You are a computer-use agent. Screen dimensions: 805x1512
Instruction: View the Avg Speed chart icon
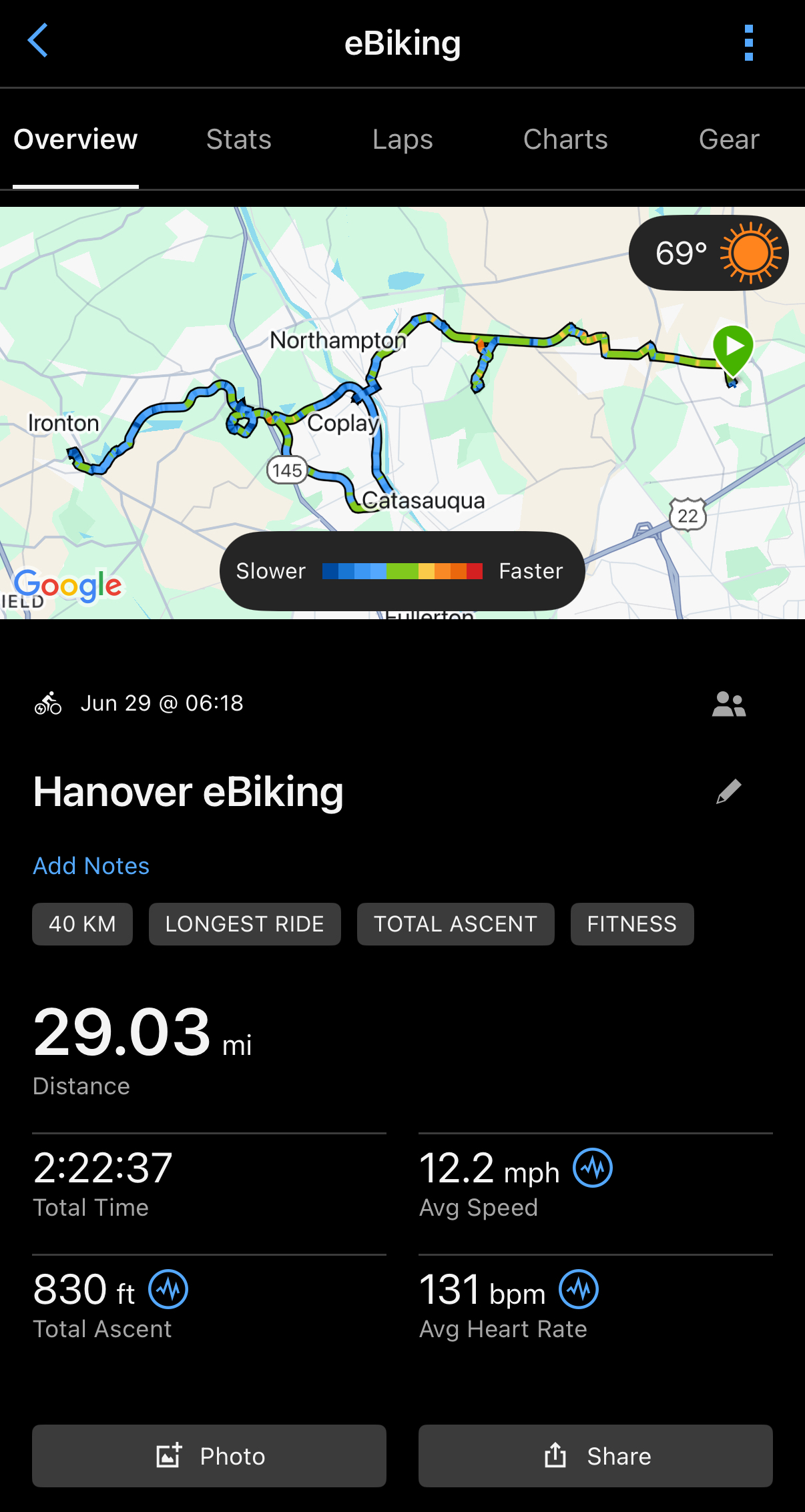point(593,1168)
